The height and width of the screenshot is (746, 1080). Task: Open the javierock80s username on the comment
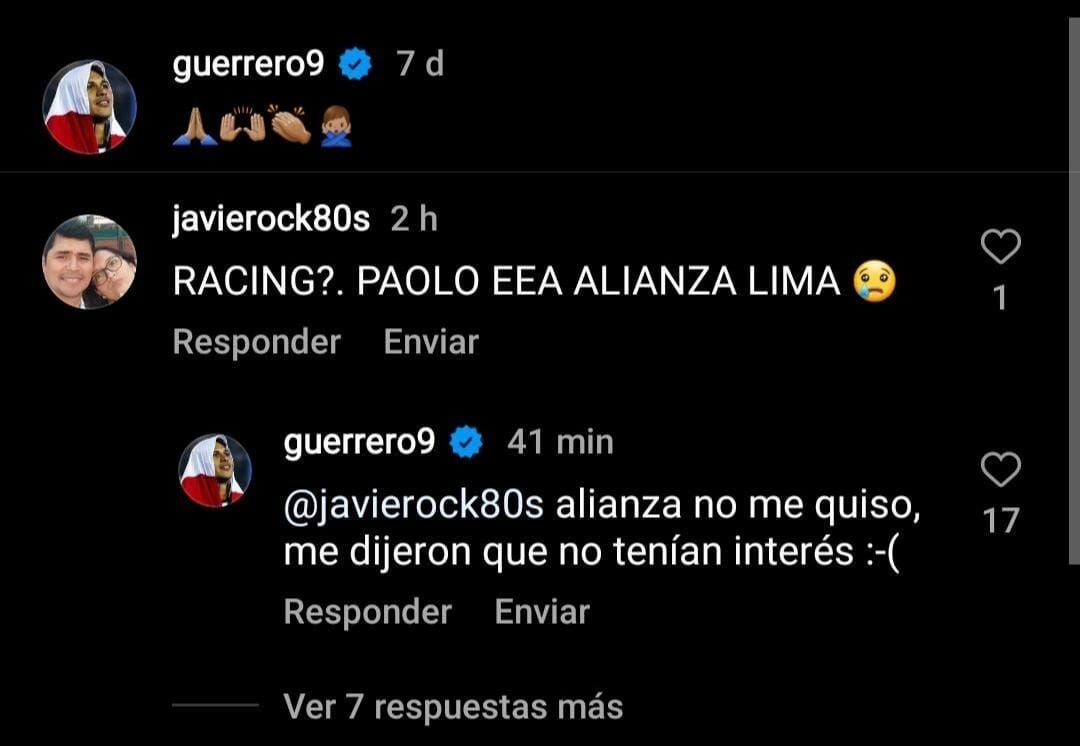click(271, 220)
